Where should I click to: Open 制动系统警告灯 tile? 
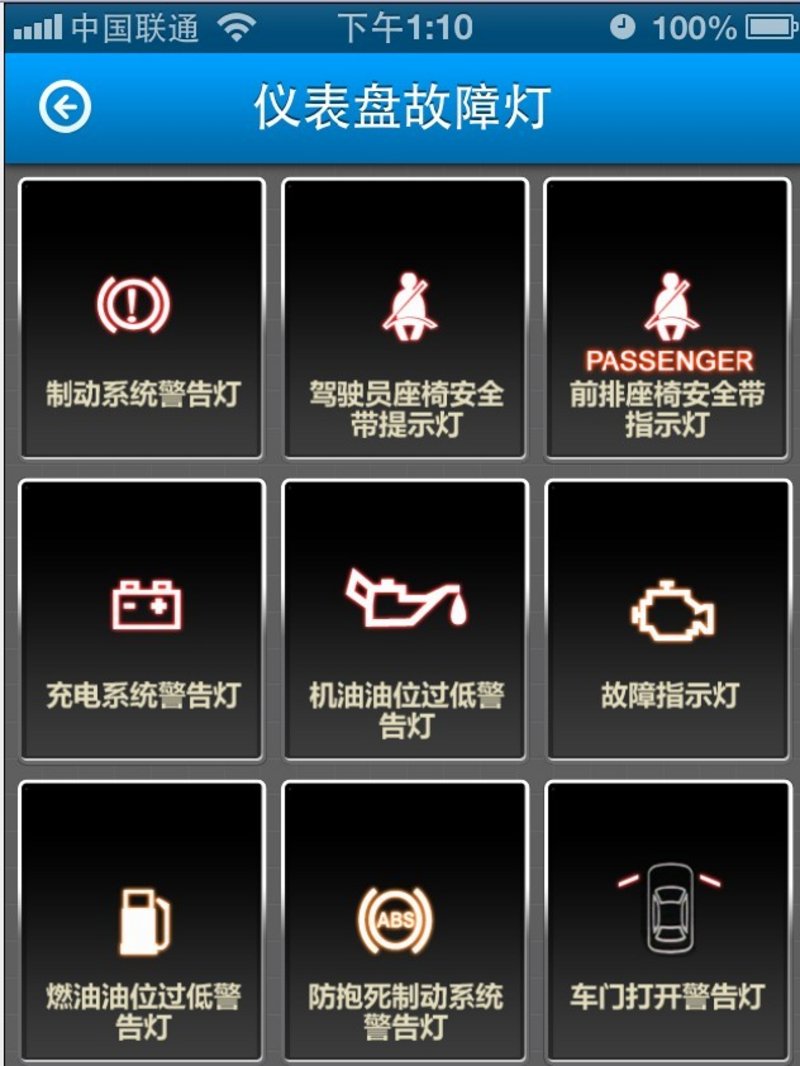(x=142, y=318)
